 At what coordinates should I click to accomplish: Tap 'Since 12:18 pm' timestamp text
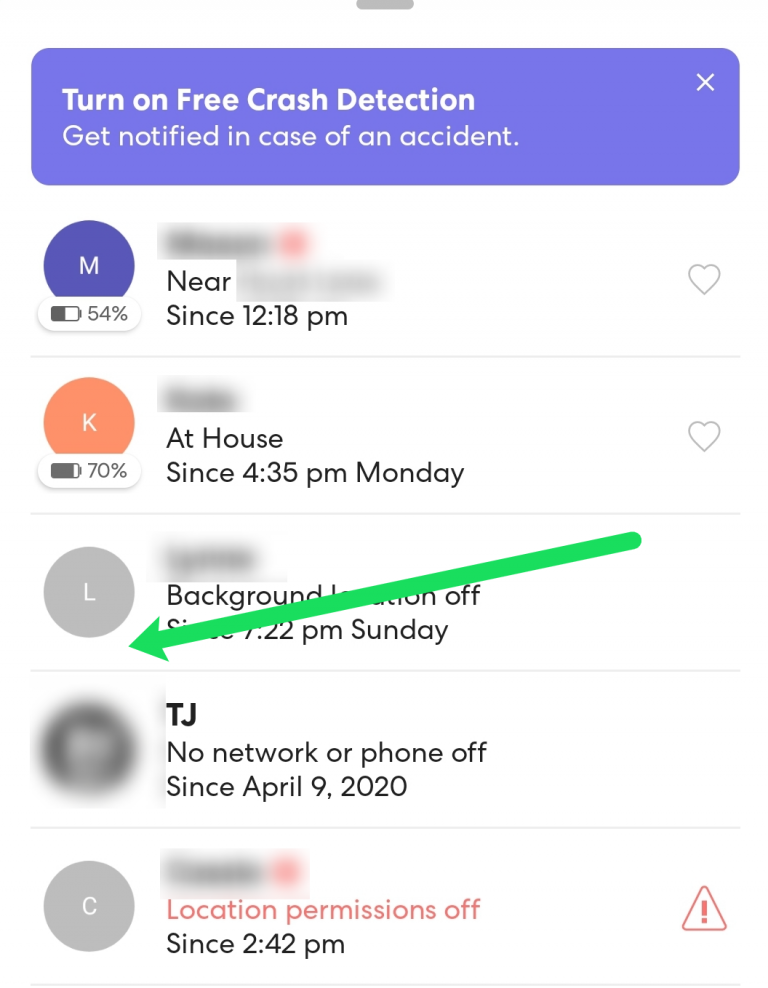tap(256, 315)
